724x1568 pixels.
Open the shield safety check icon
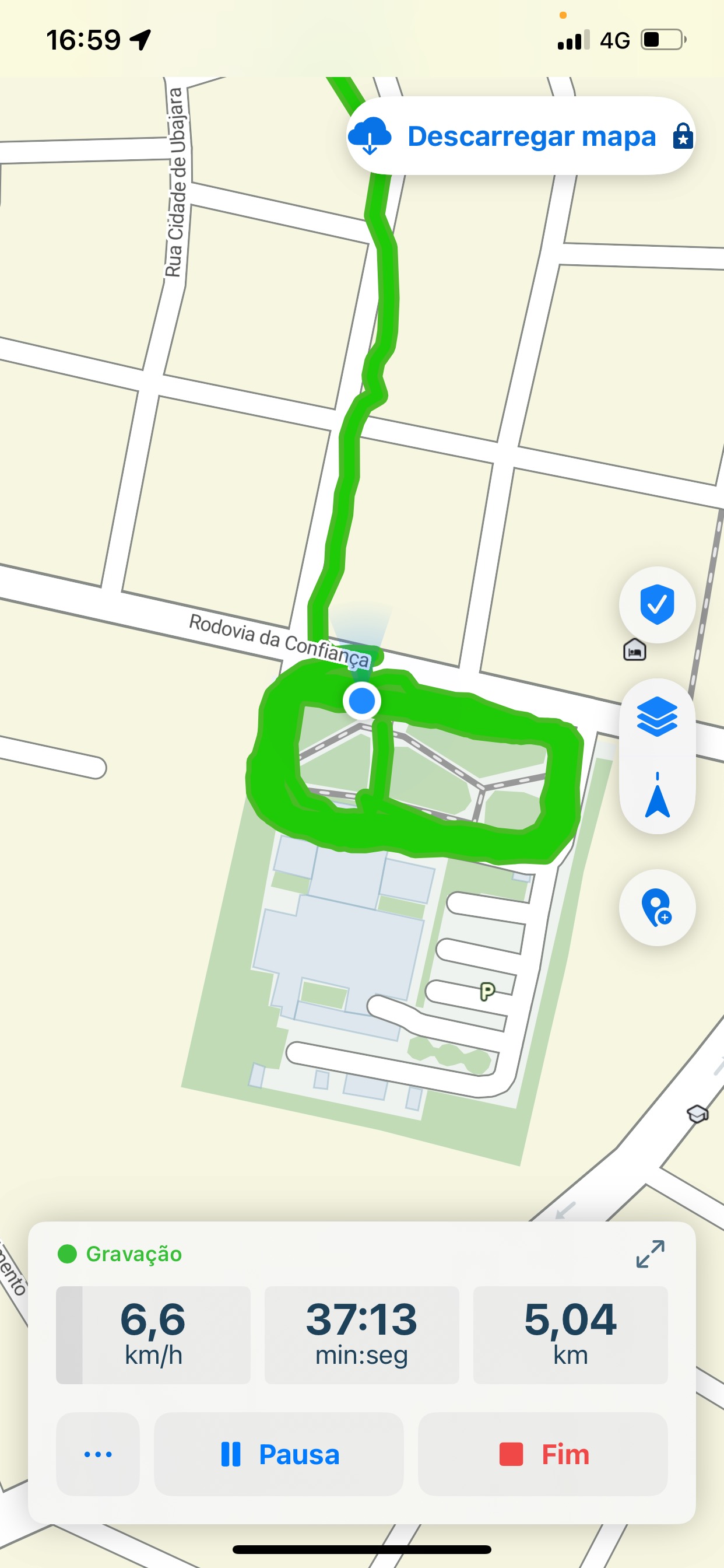pyautogui.click(x=656, y=604)
